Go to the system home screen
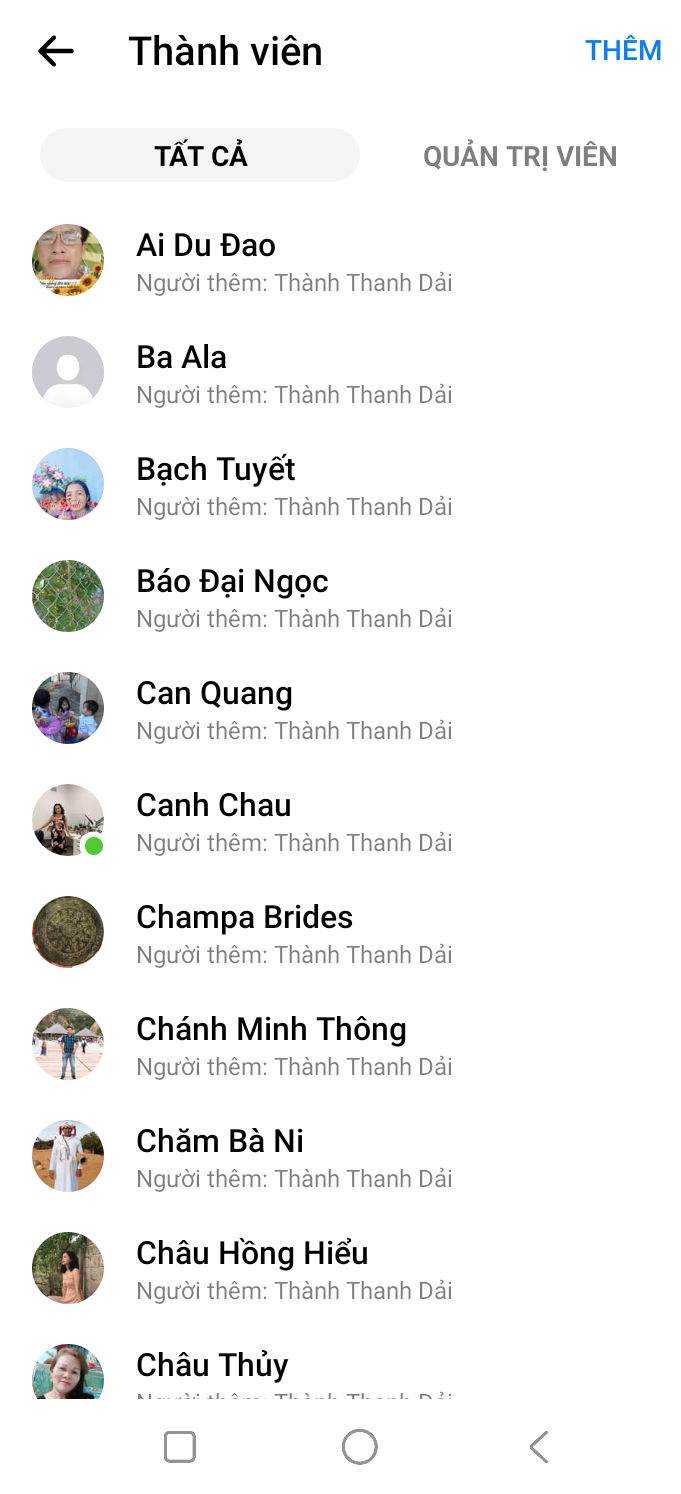Image resolution: width=681 pixels, height=1494 pixels. tap(360, 1446)
